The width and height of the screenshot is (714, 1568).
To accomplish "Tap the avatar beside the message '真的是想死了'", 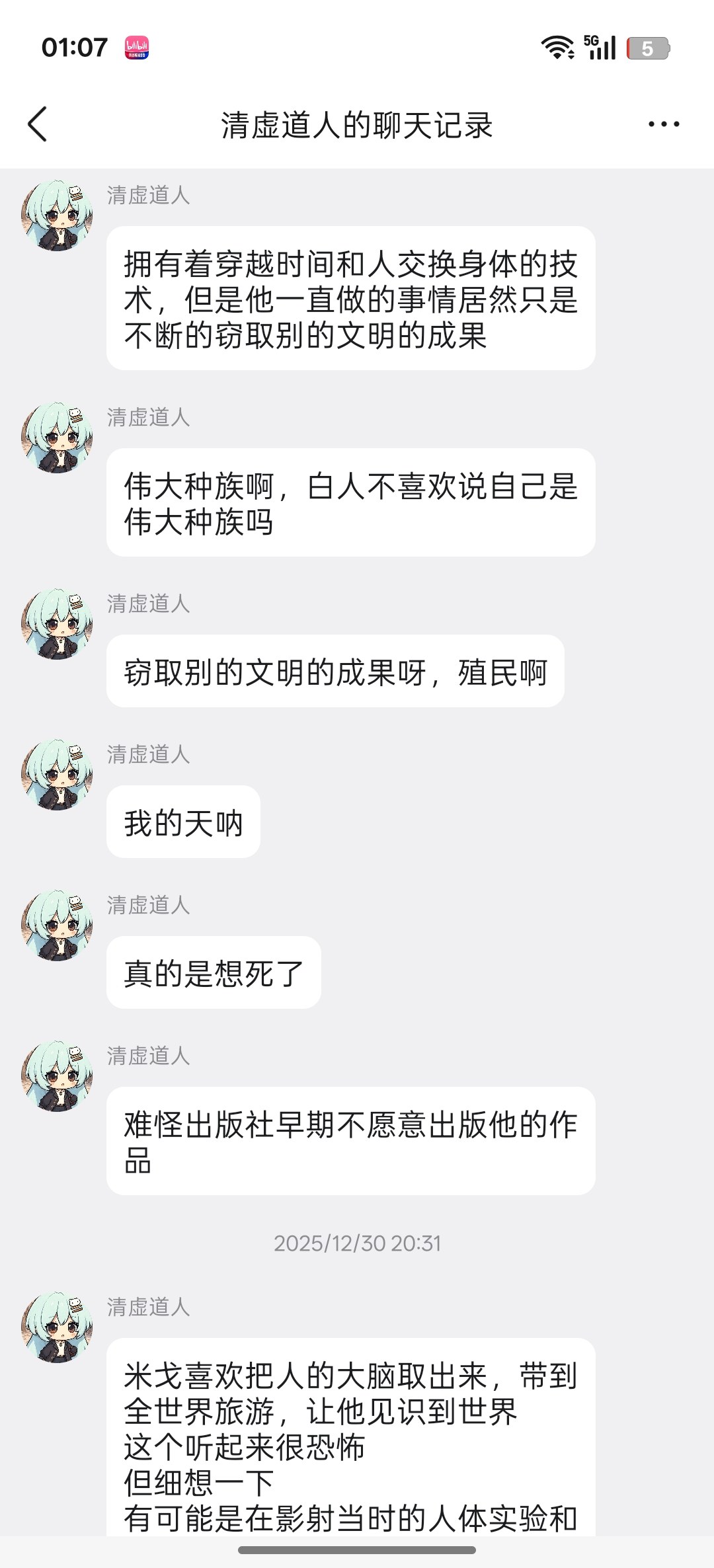I will click(x=57, y=925).
